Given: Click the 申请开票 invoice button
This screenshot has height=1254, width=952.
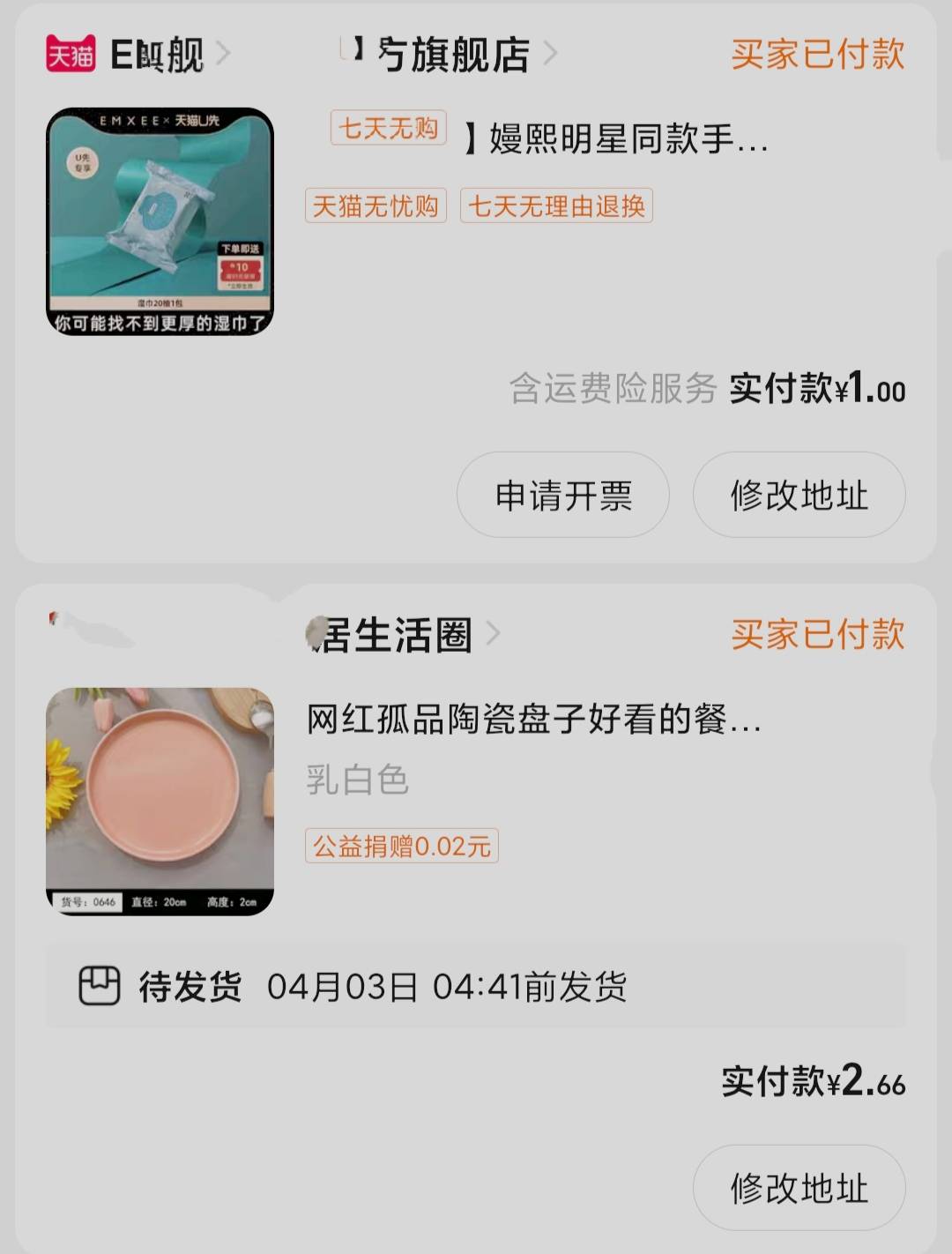Looking at the screenshot, I should coord(562,496).
